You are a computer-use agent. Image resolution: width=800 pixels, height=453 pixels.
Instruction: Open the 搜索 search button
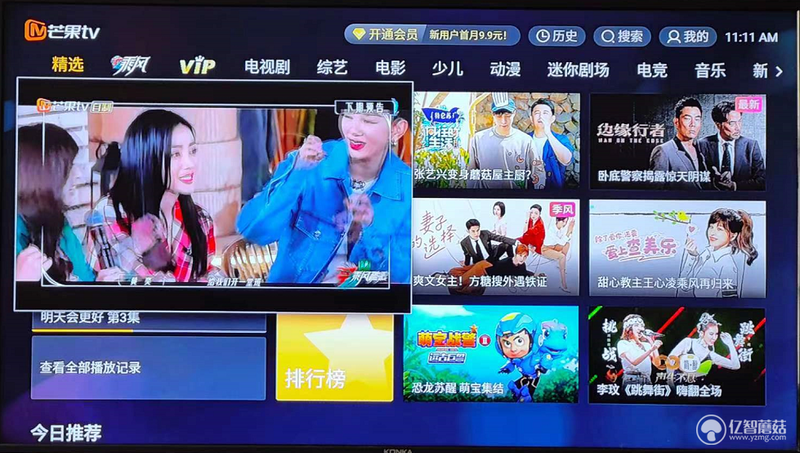click(621, 36)
